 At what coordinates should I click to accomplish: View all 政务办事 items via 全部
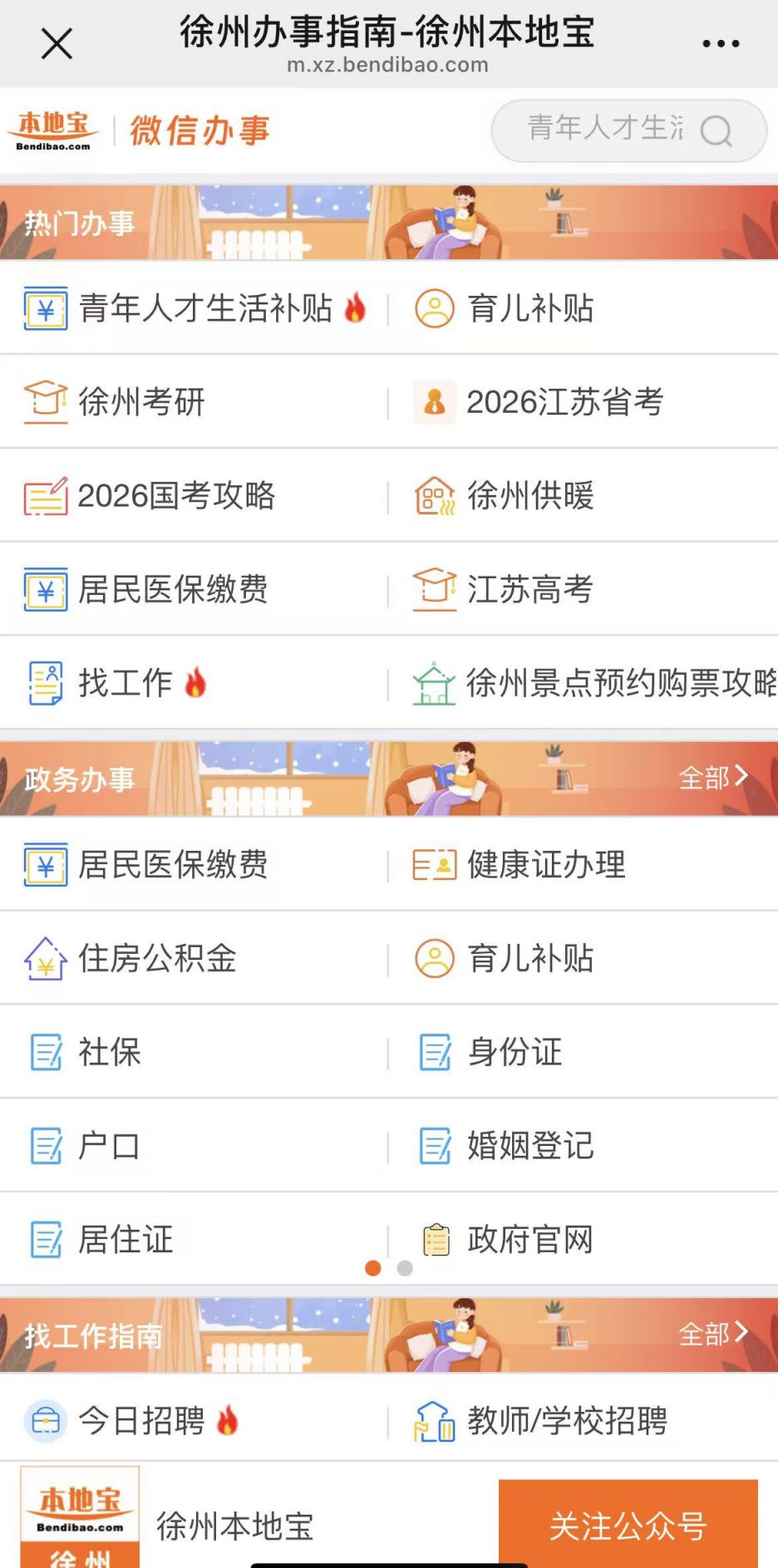pyautogui.click(x=714, y=778)
